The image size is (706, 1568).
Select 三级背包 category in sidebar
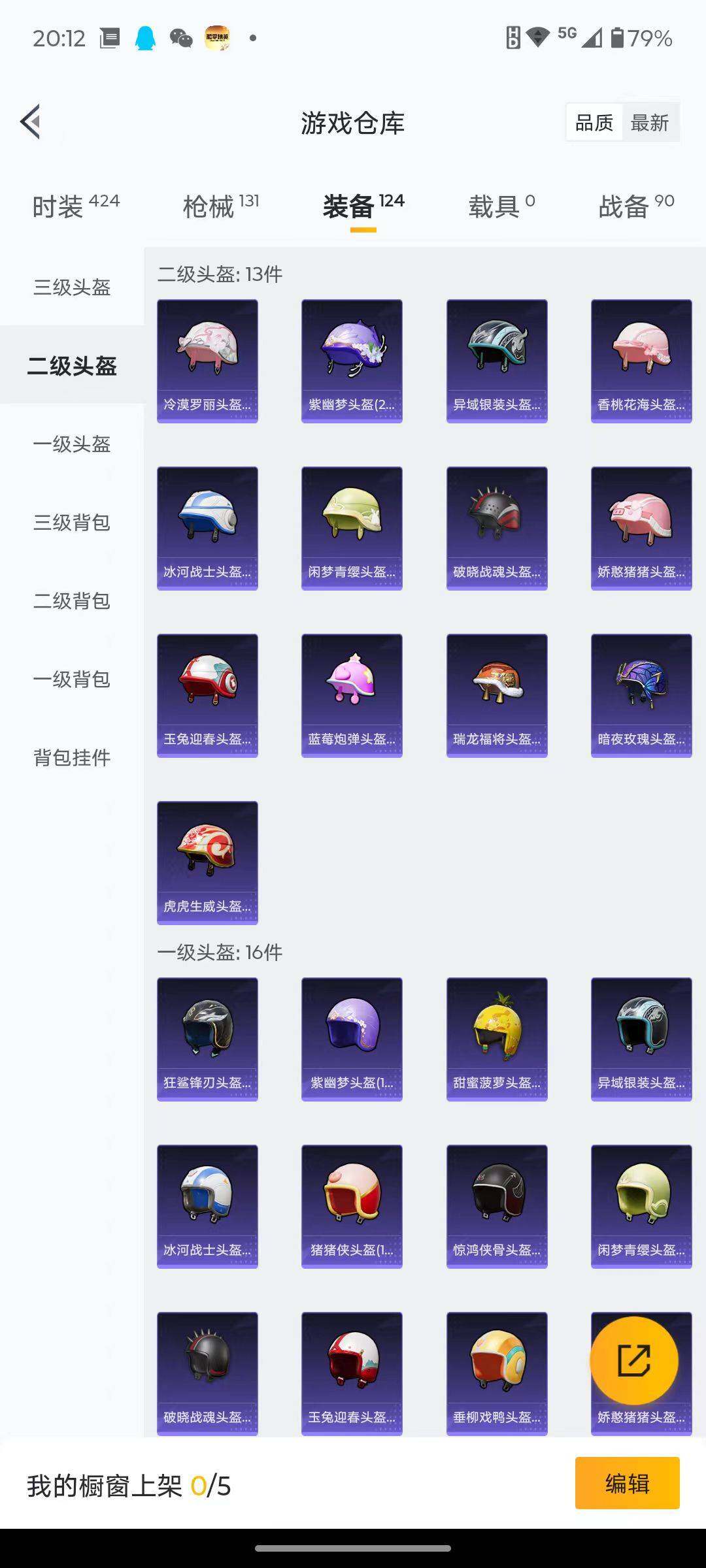pos(73,523)
